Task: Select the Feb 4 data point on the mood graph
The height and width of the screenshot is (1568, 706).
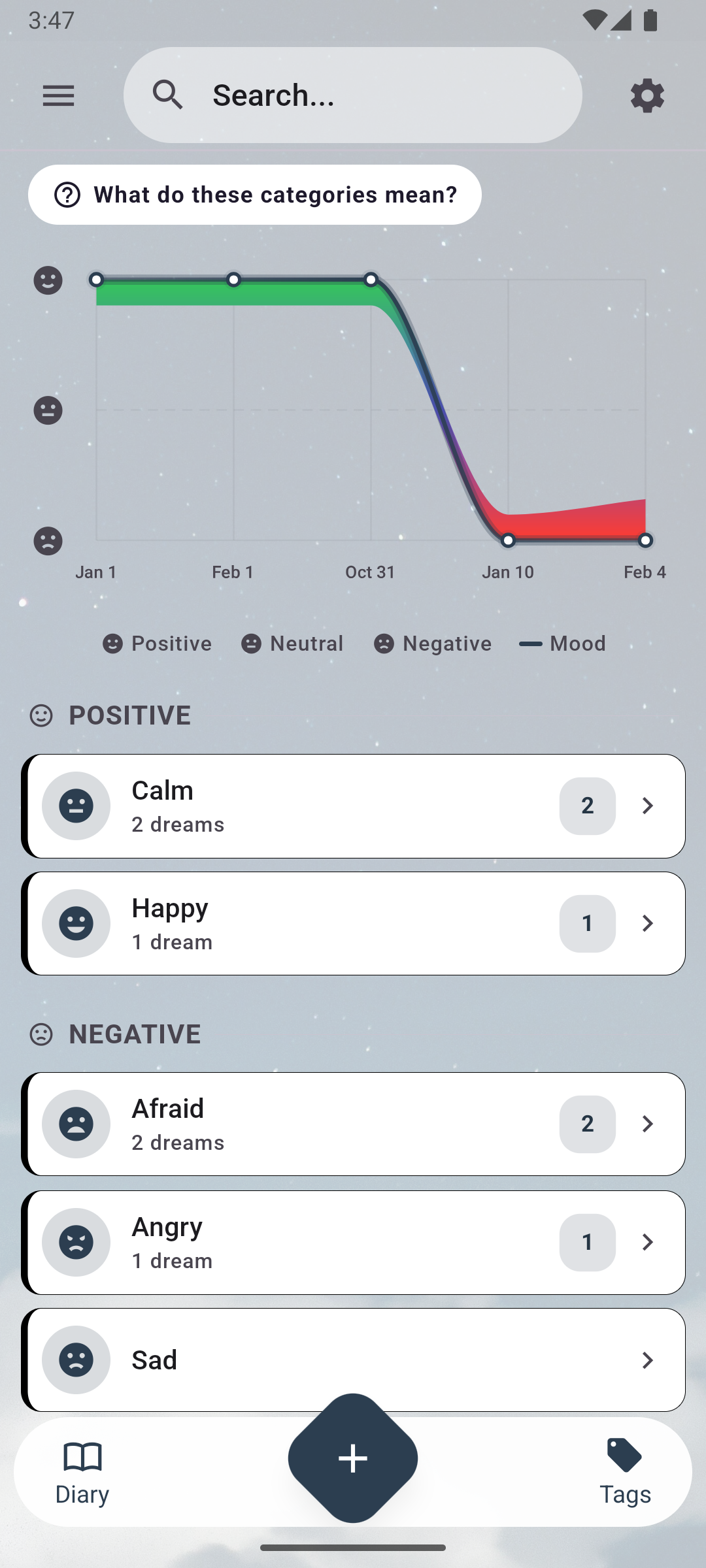Action: click(645, 540)
